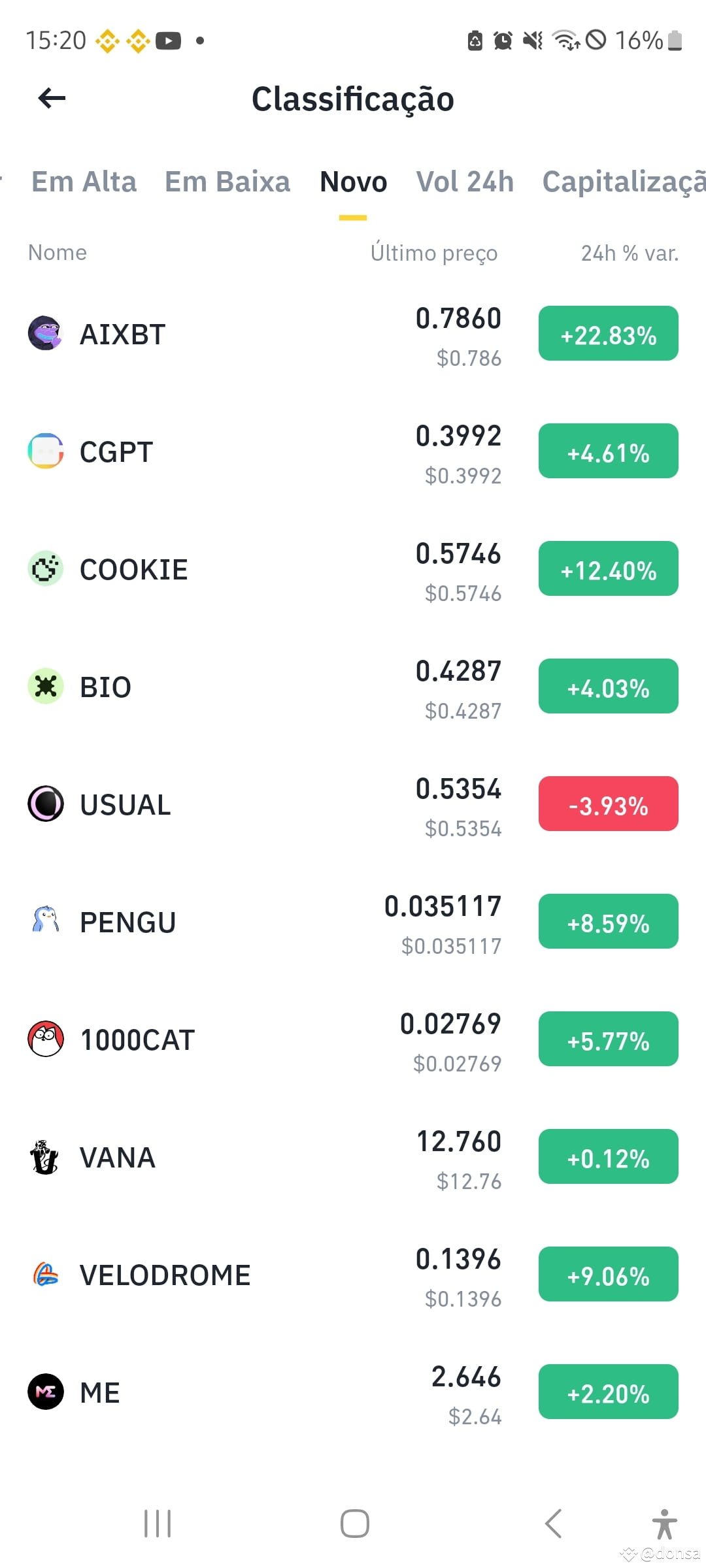Open the Capitalização ranking tab
Screen dimensions: 706x1568
click(x=621, y=183)
